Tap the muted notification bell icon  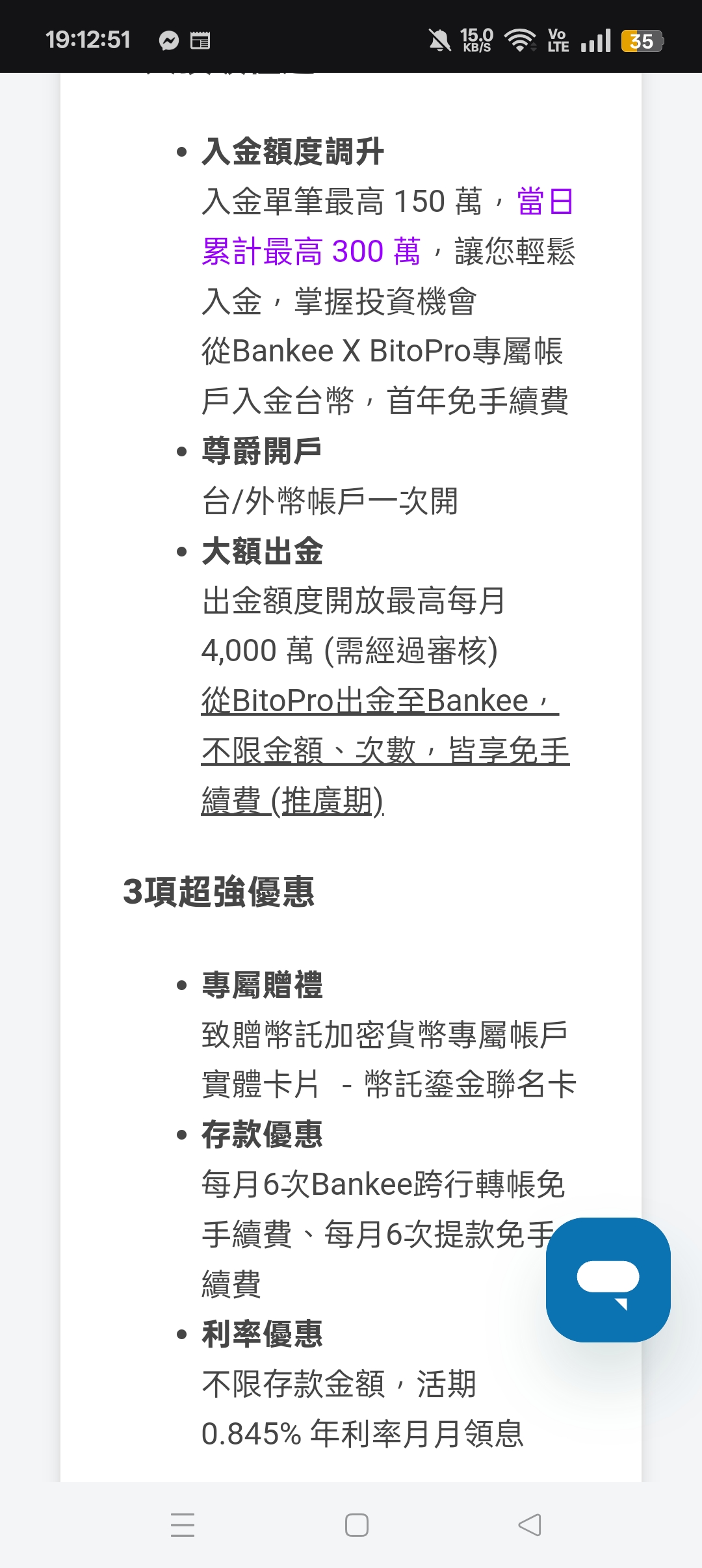point(441,40)
